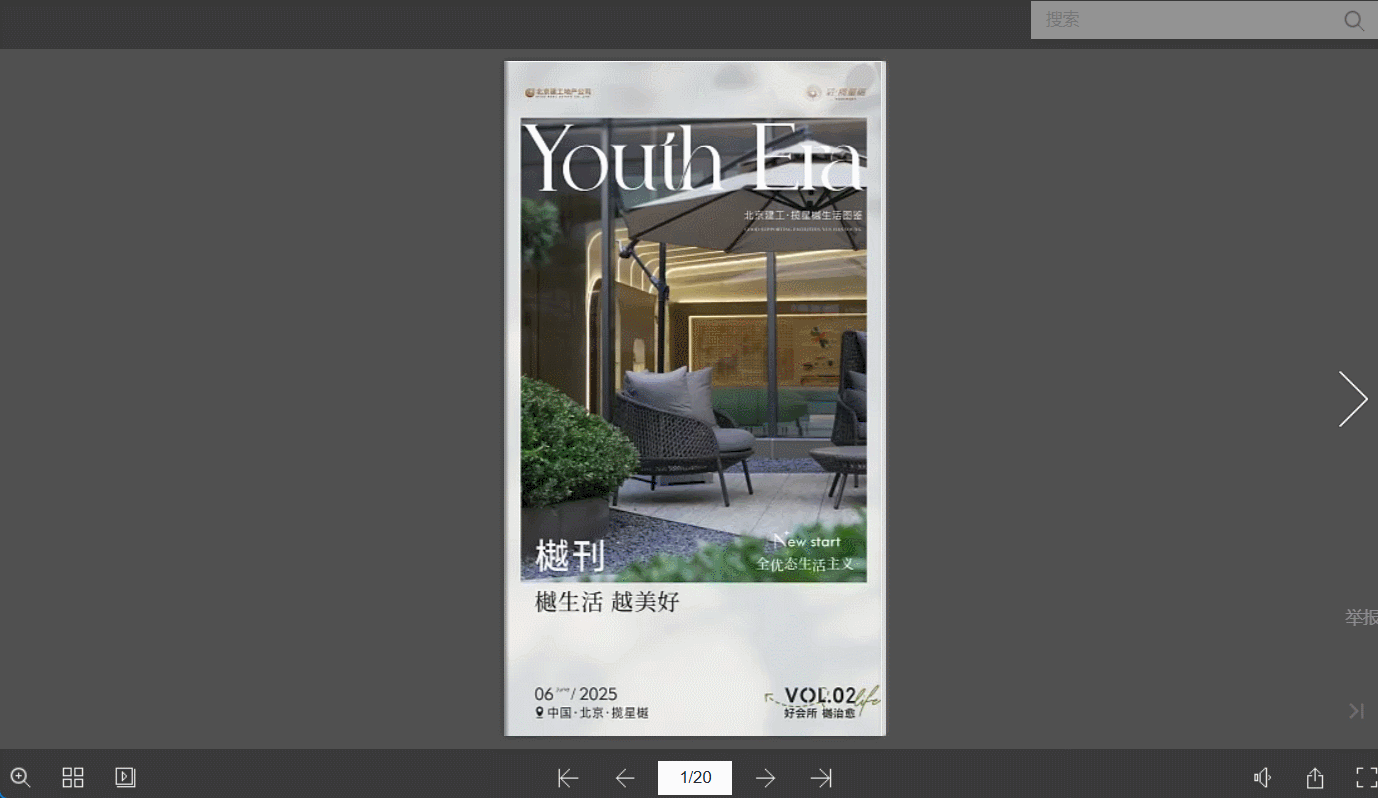Tap the 1/20 page number field
1378x798 pixels.
pyautogui.click(x=695, y=778)
